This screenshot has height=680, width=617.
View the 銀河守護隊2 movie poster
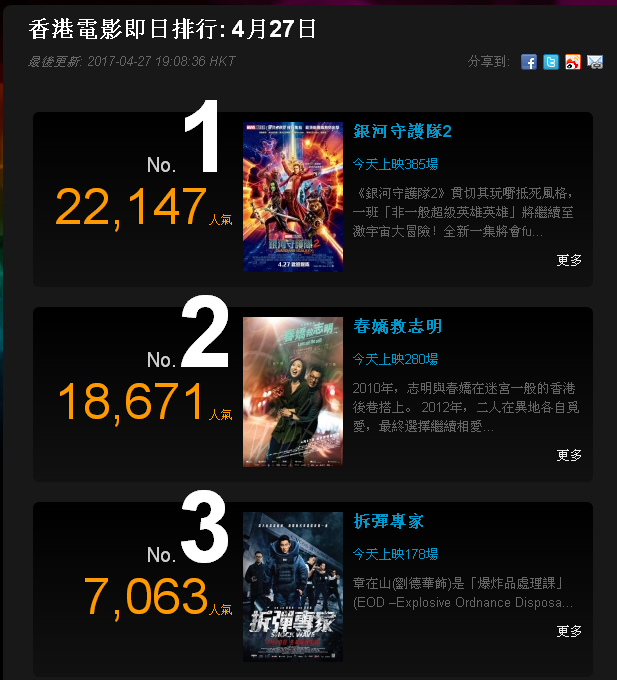click(x=293, y=196)
